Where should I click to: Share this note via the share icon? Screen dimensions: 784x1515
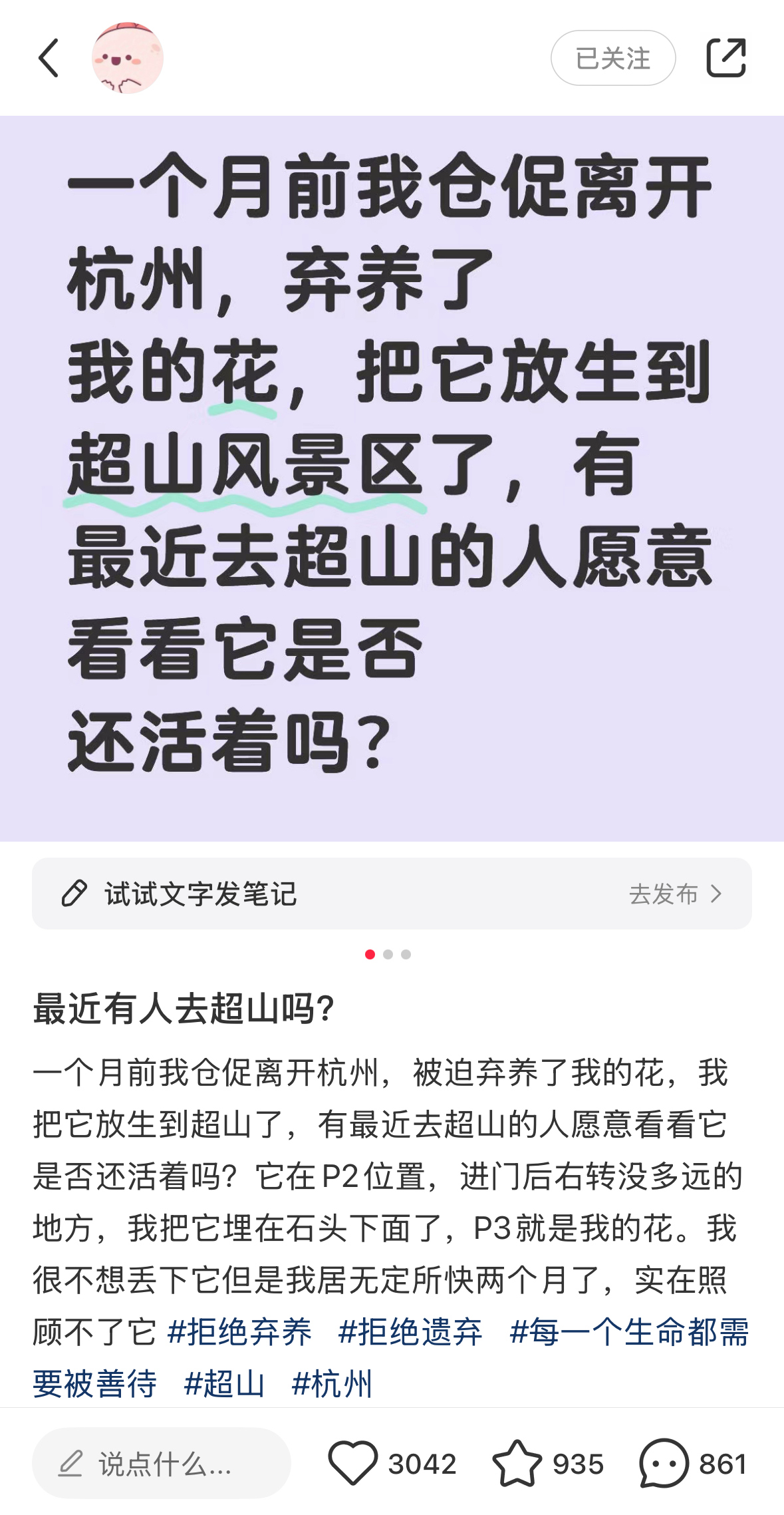725,58
